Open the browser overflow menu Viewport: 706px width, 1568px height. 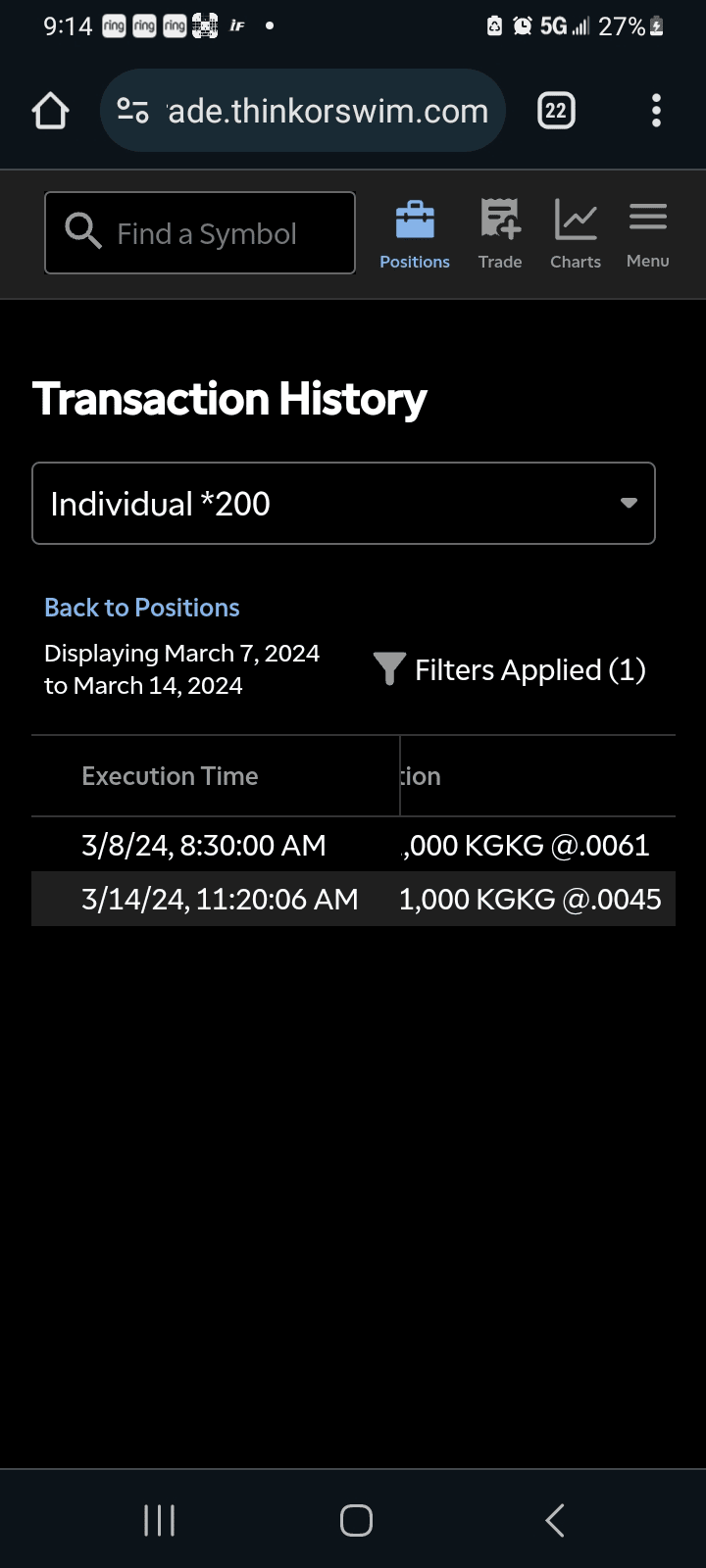(x=656, y=111)
